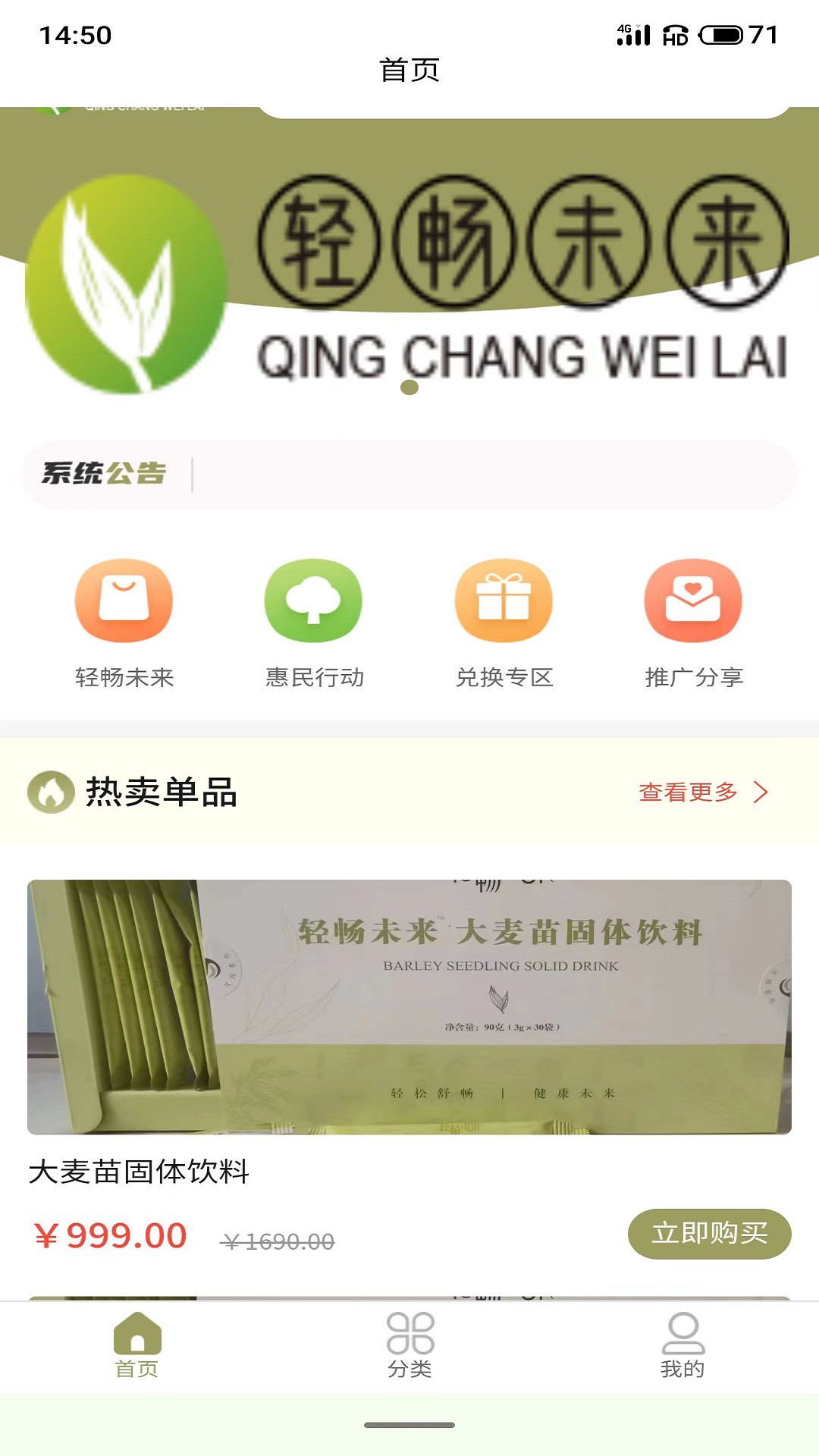Image resolution: width=819 pixels, height=1456 pixels.
Task: Tap the barley drink product photo
Action: tap(408, 1001)
